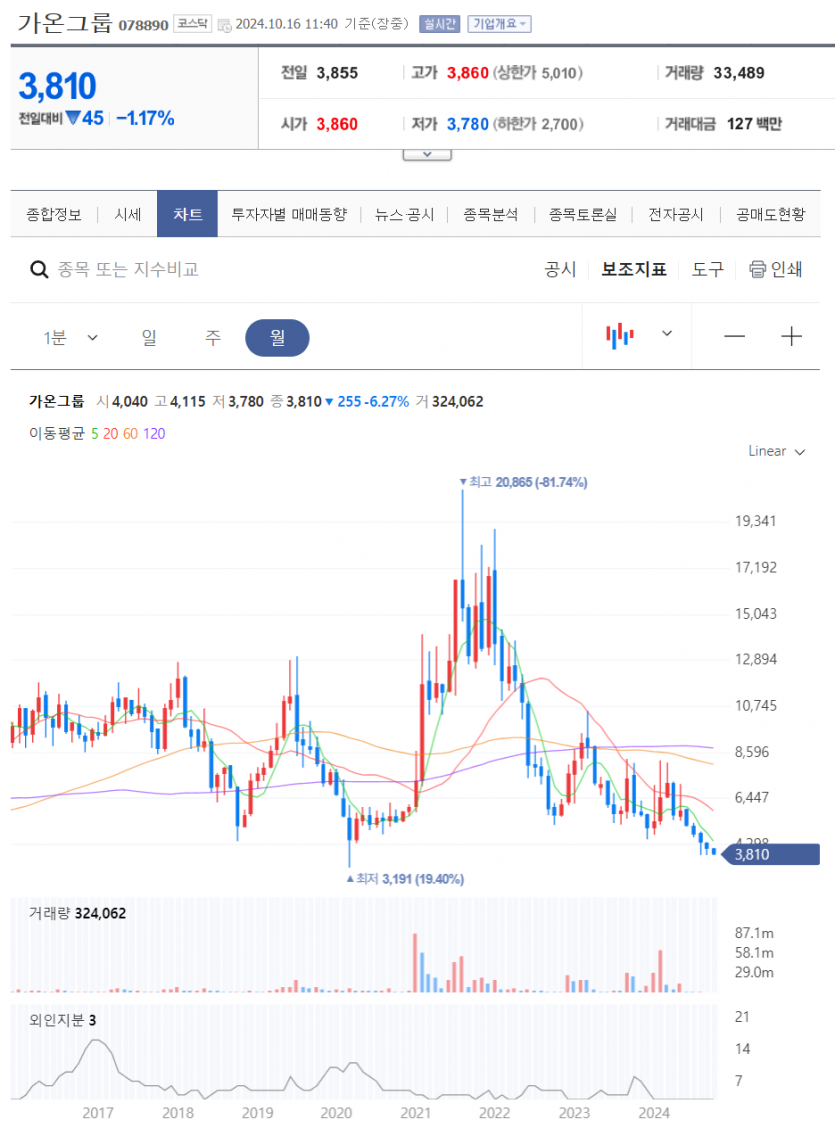
Task: Zoom in the chart with plus
Action: 791,336
